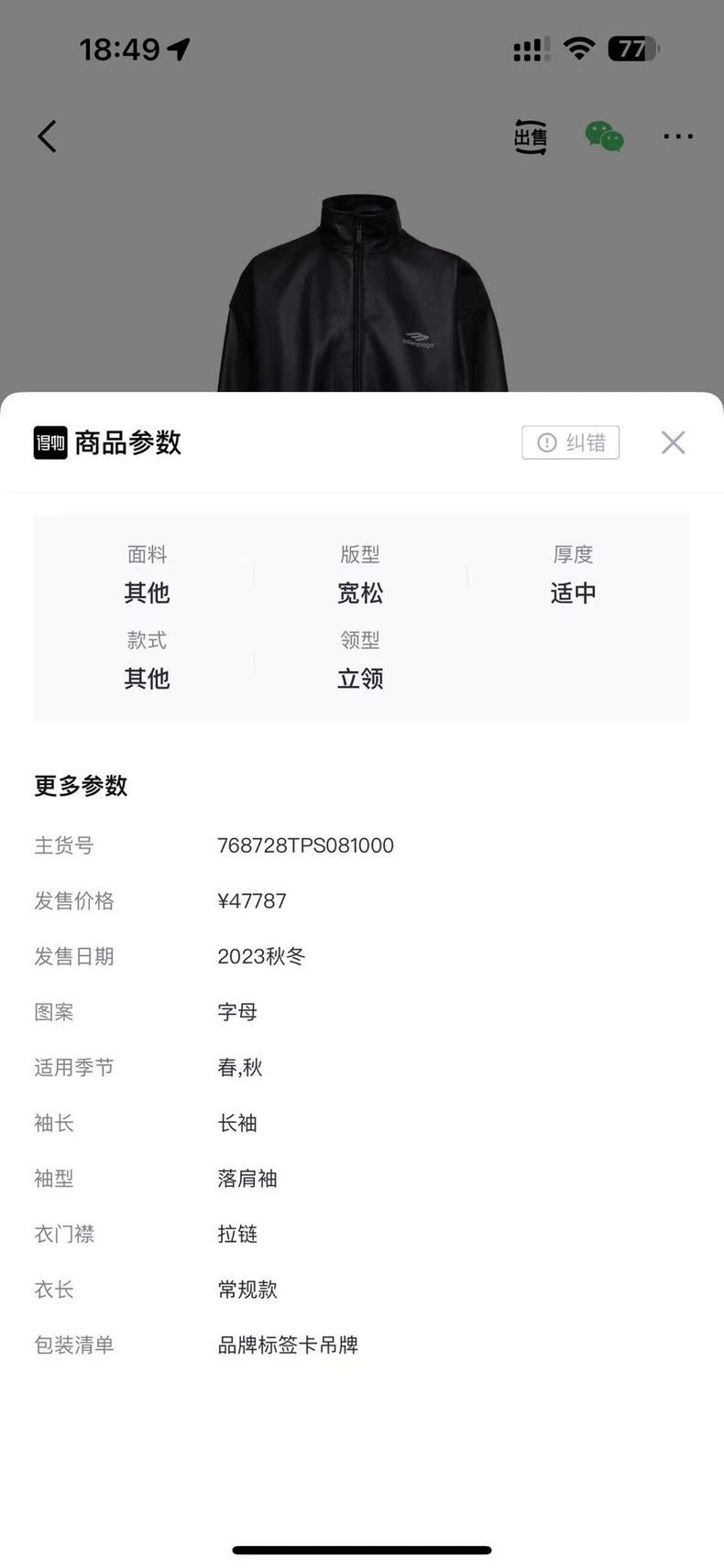Screen dimensions: 724x1568
Task: Go back with the top-left arrow
Action: click(x=47, y=136)
